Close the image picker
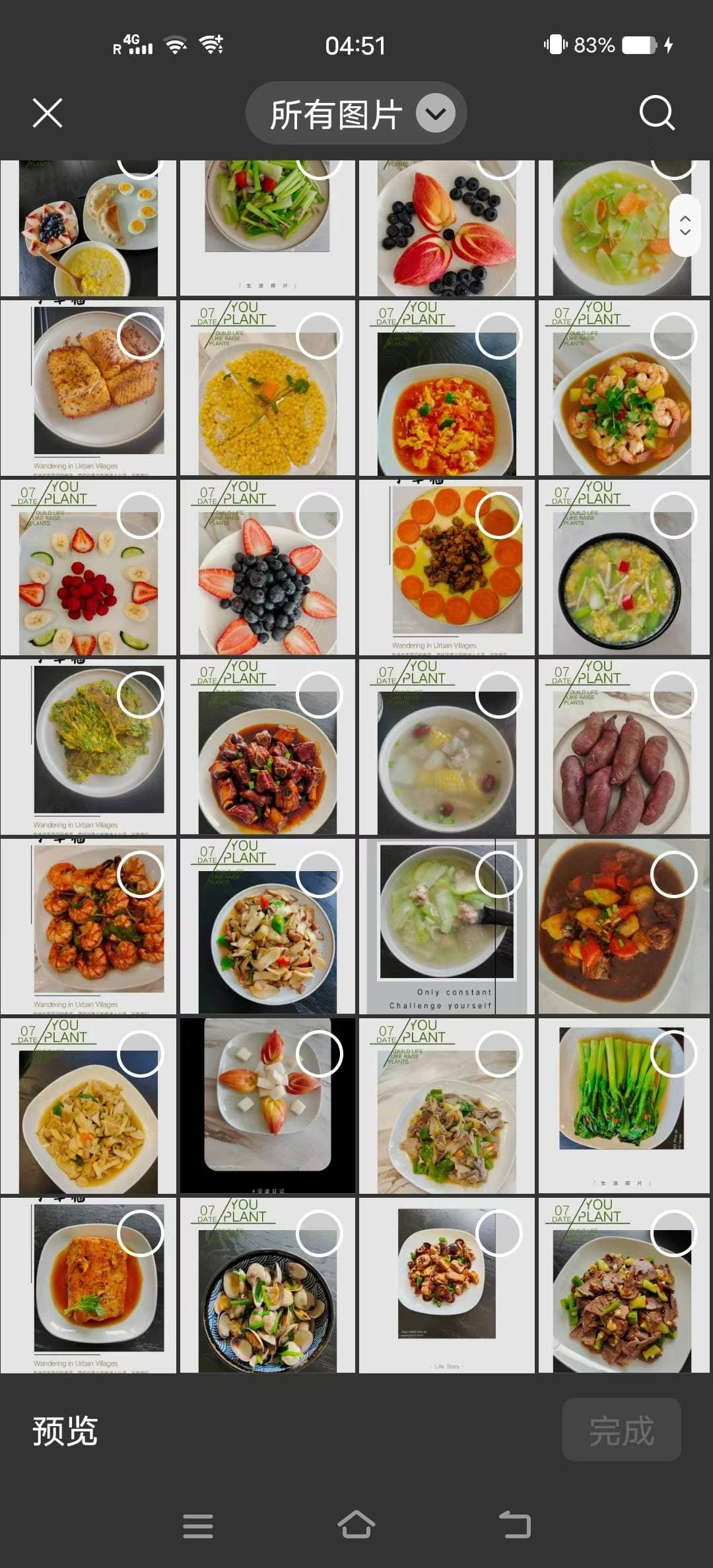 click(x=48, y=113)
